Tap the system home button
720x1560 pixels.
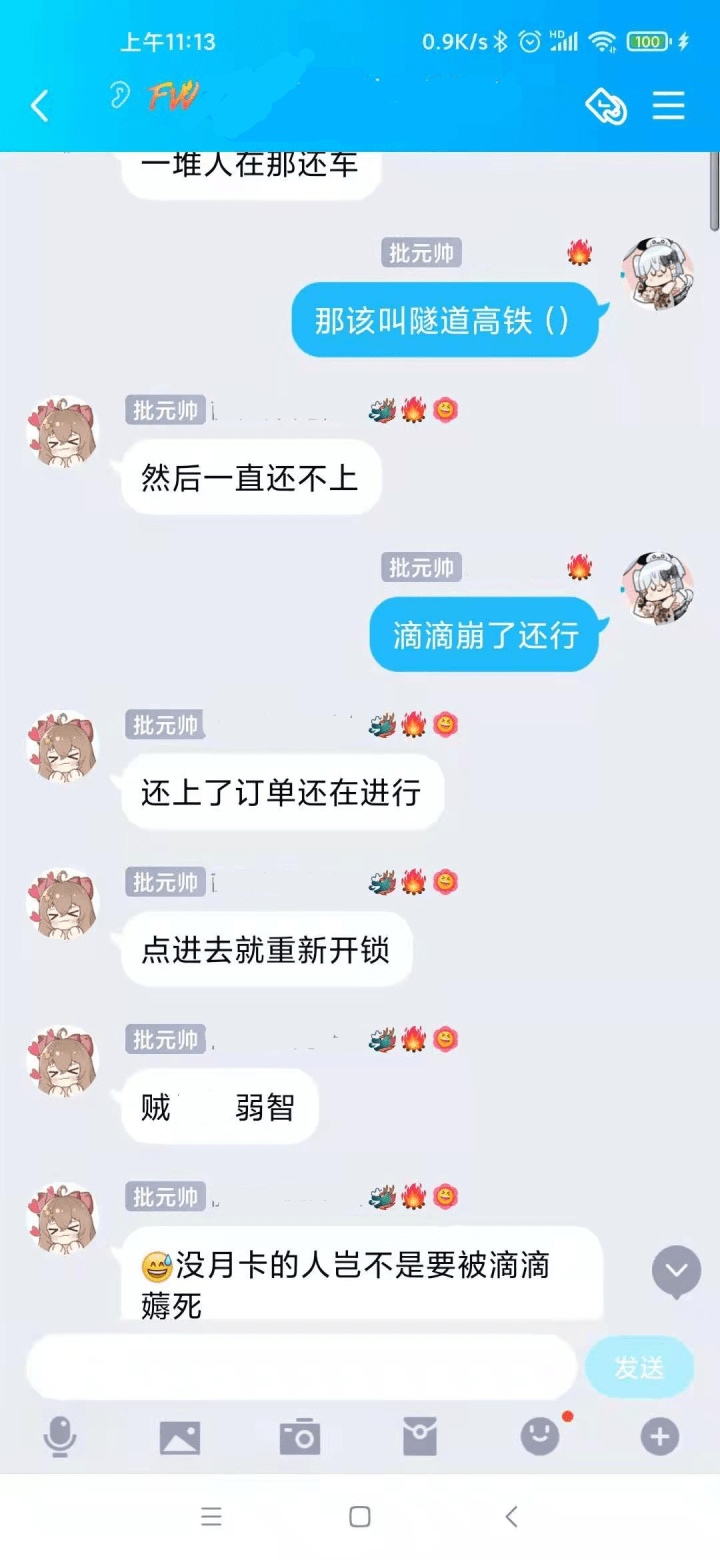[x=360, y=1517]
